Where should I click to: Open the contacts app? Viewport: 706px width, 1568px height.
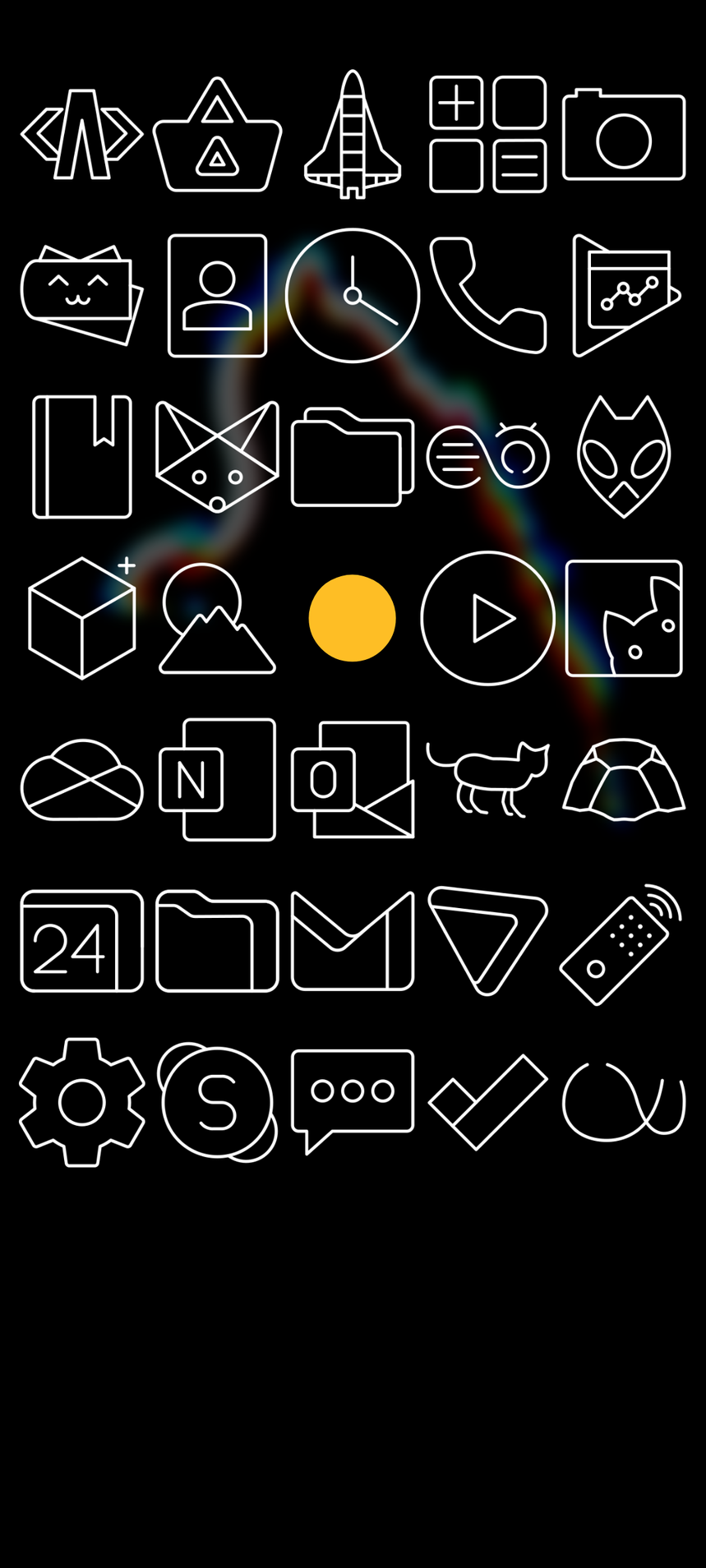(x=217, y=296)
